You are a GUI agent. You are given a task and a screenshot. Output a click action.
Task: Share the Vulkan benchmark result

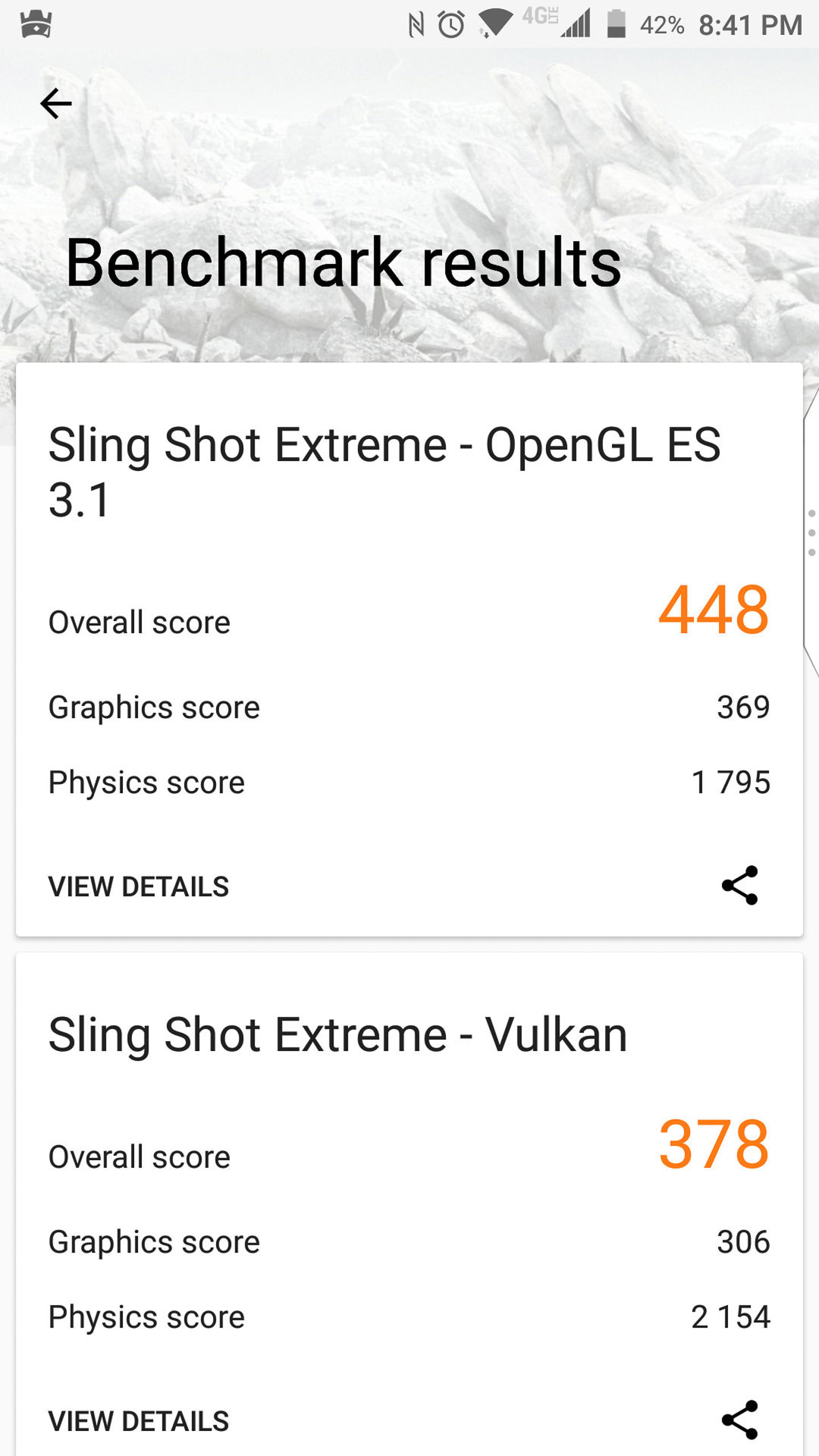pyautogui.click(x=739, y=1420)
